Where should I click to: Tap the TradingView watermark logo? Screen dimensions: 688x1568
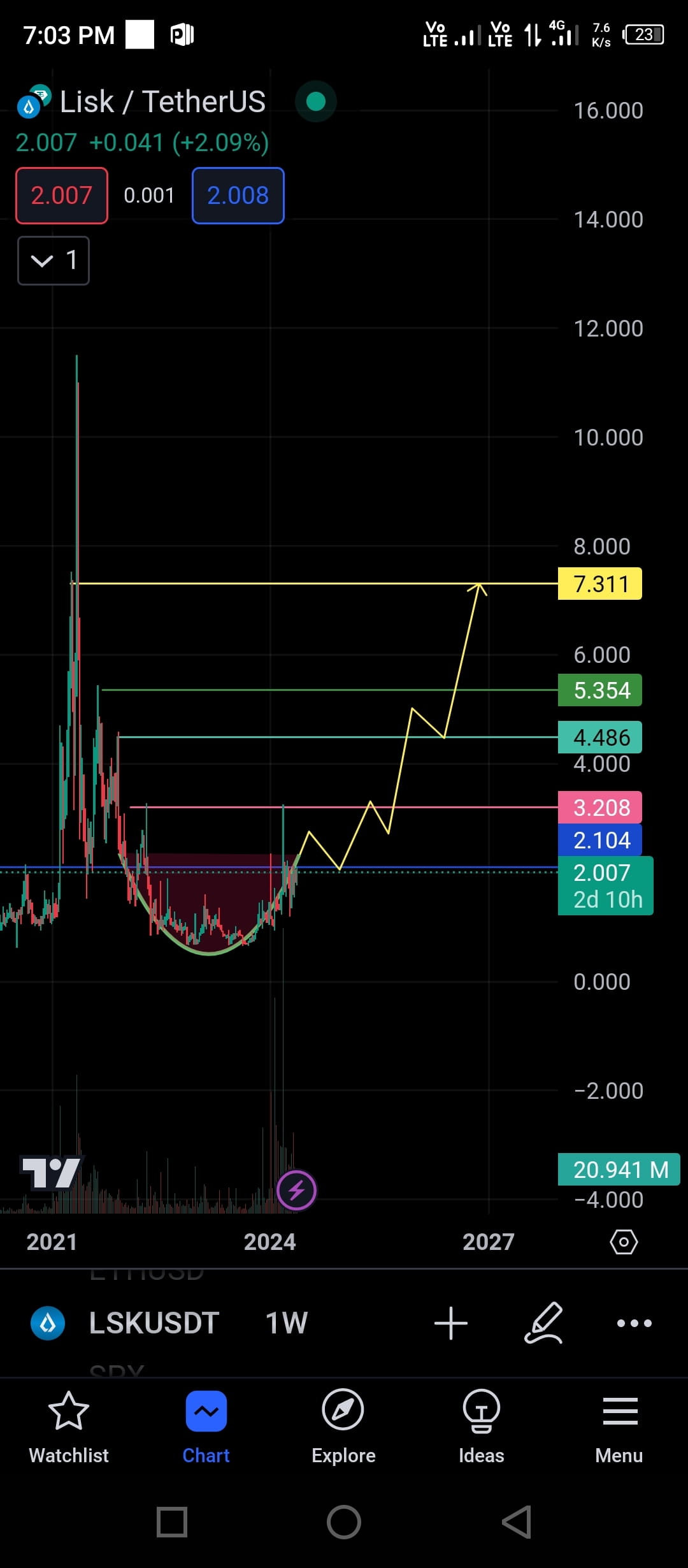click(x=54, y=1170)
